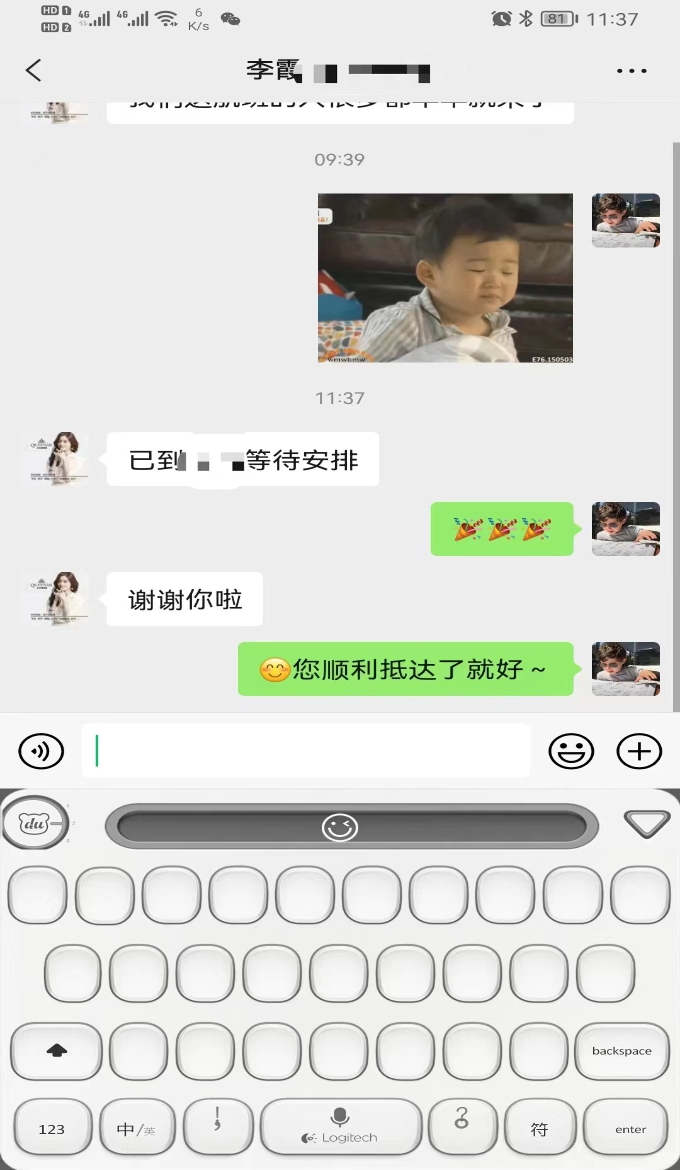Screen dimensions: 680x1170
Task: Tap the keyboard enter key
Action: (630, 1128)
